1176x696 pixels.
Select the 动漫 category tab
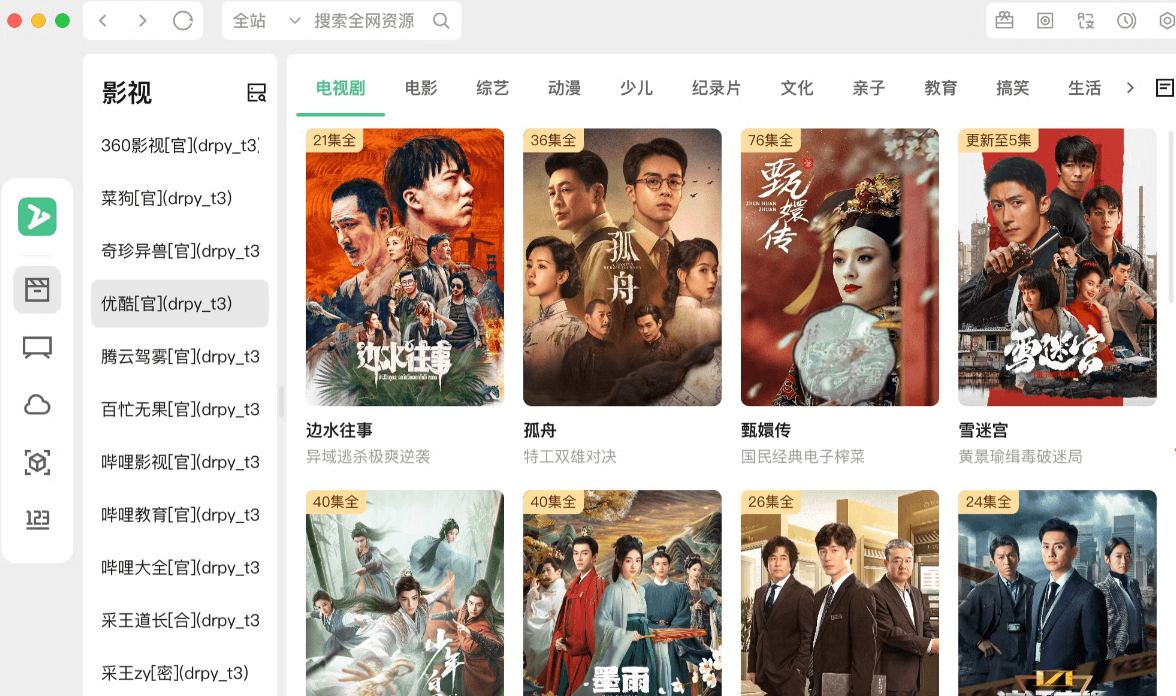564,88
